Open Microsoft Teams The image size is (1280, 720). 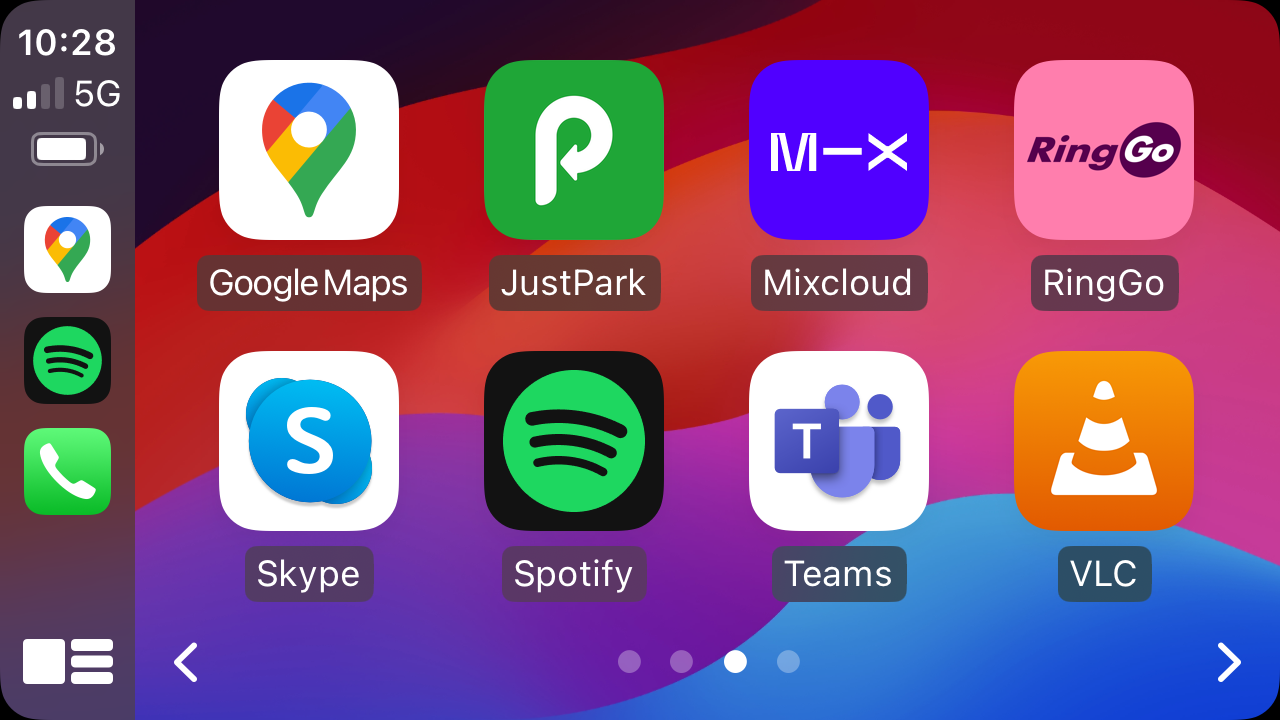[839, 440]
